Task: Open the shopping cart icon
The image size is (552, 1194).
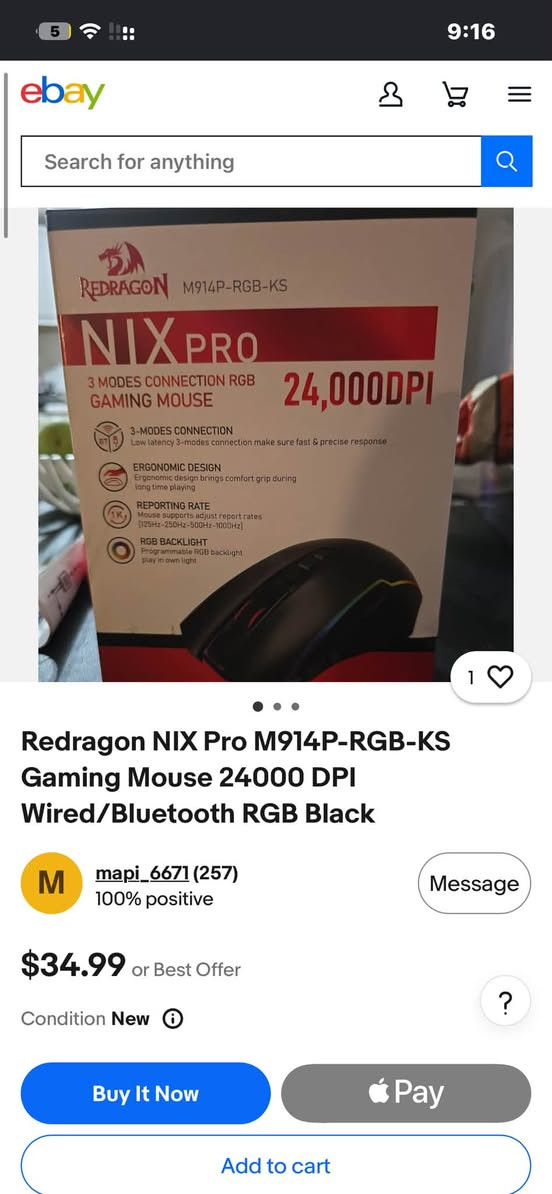Action: pos(455,95)
